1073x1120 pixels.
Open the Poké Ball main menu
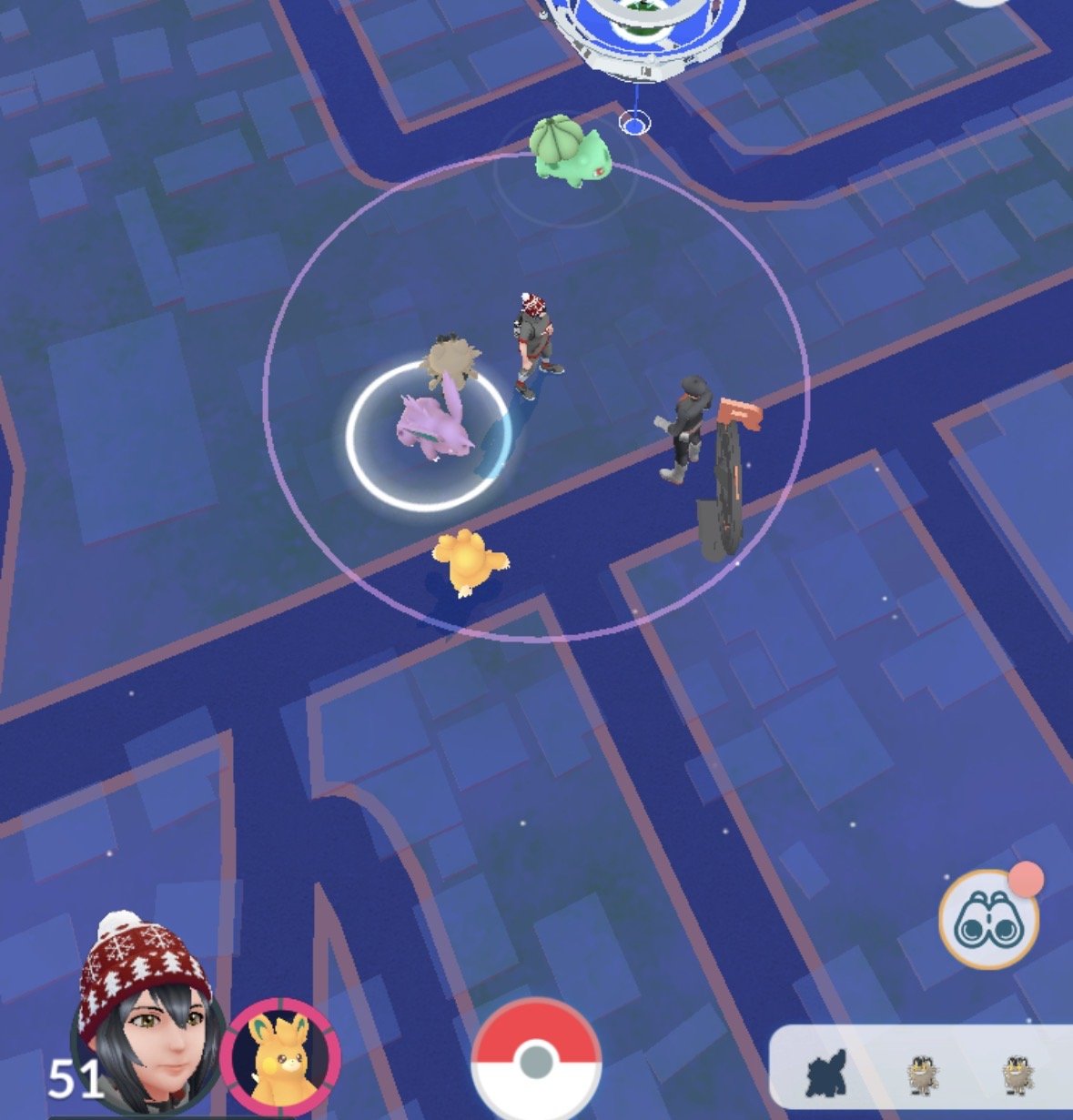click(x=536, y=1060)
